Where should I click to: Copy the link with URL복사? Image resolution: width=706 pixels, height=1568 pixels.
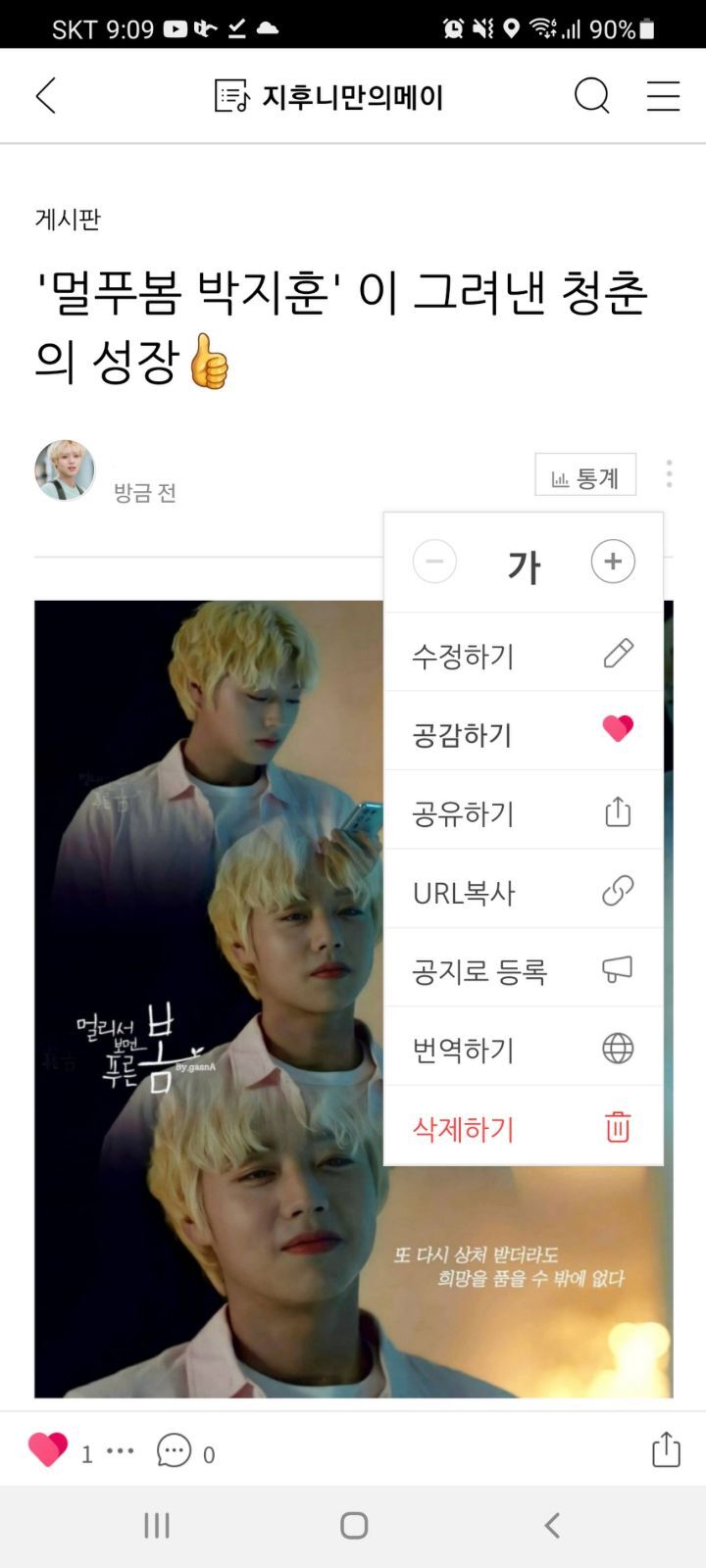(x=523, y=891)
